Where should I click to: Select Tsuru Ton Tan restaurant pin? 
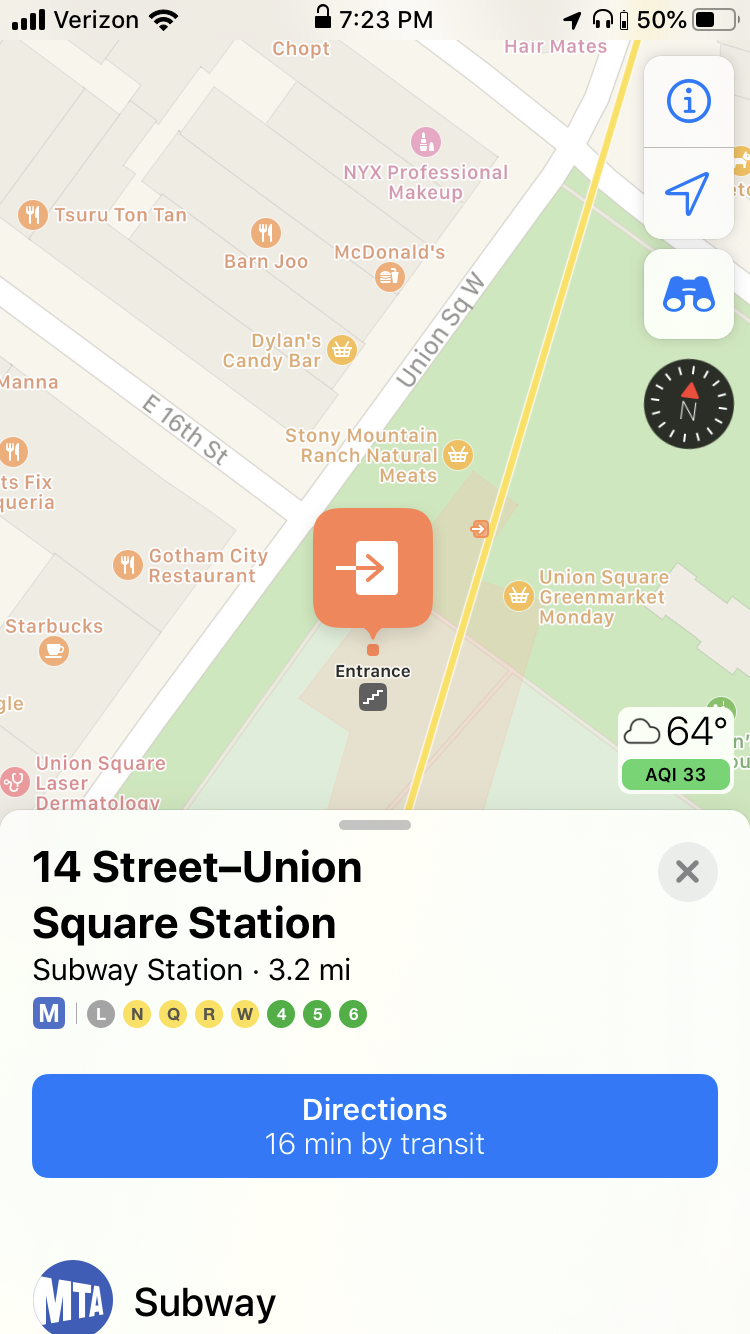click(33, 214)
